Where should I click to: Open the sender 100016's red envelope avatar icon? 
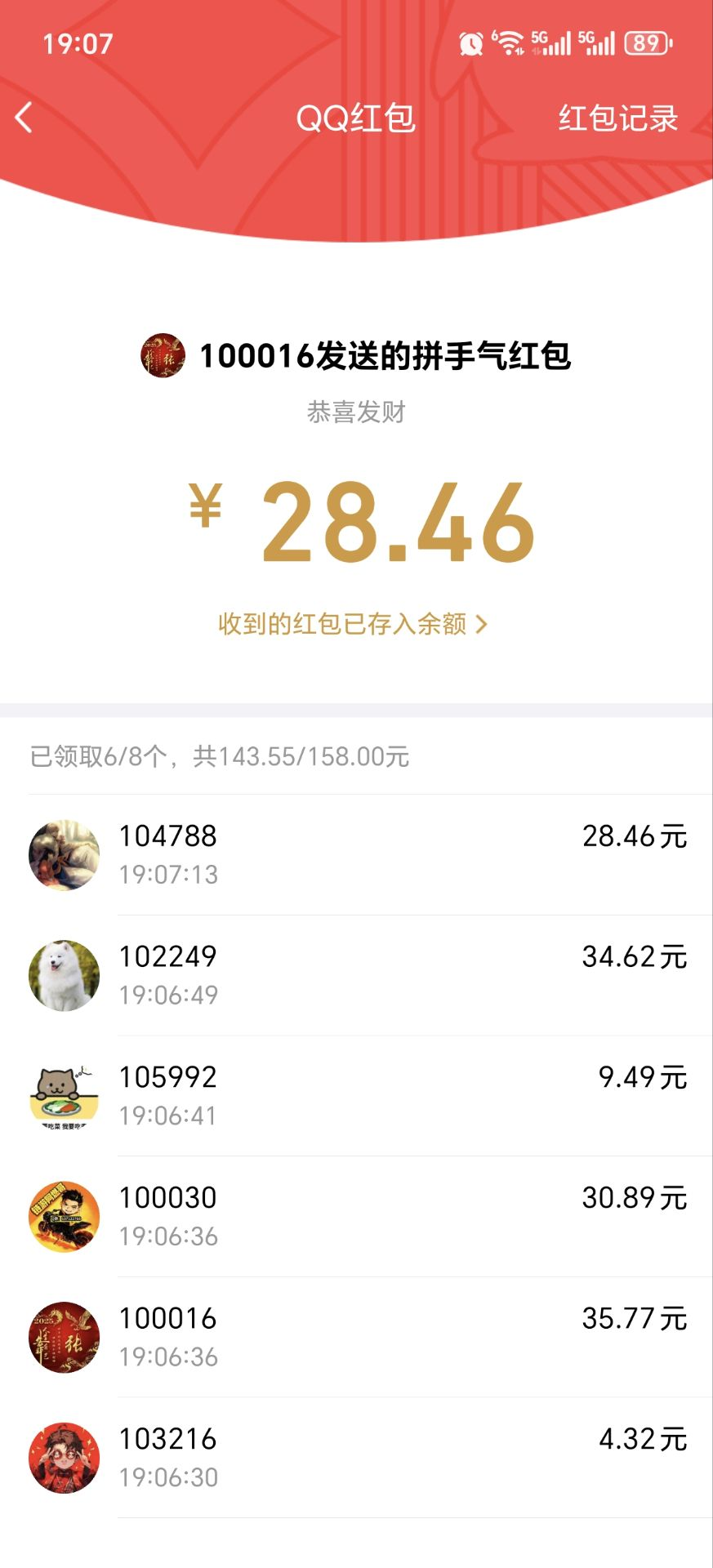pos(161,355)
